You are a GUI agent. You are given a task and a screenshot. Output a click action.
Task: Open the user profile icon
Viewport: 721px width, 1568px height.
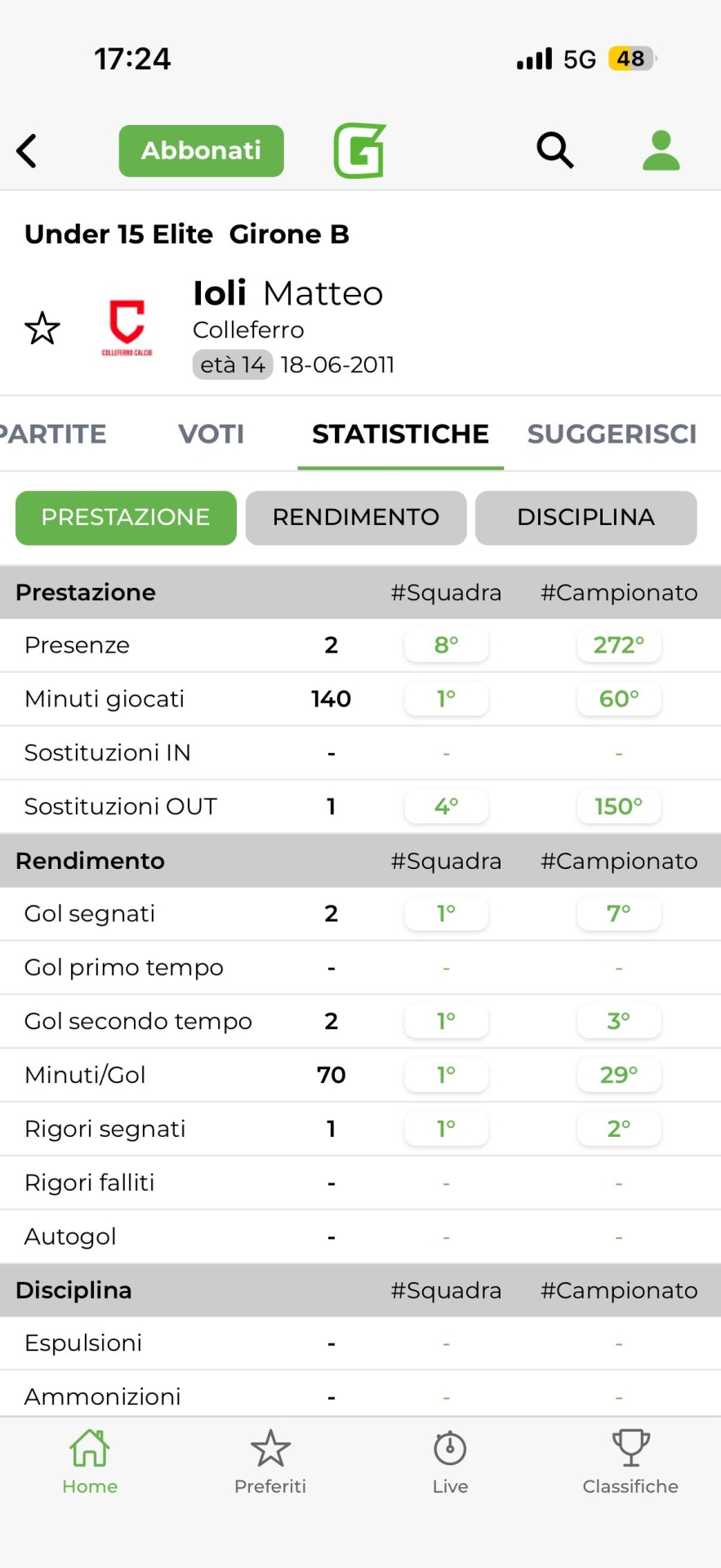click(661, 151)
